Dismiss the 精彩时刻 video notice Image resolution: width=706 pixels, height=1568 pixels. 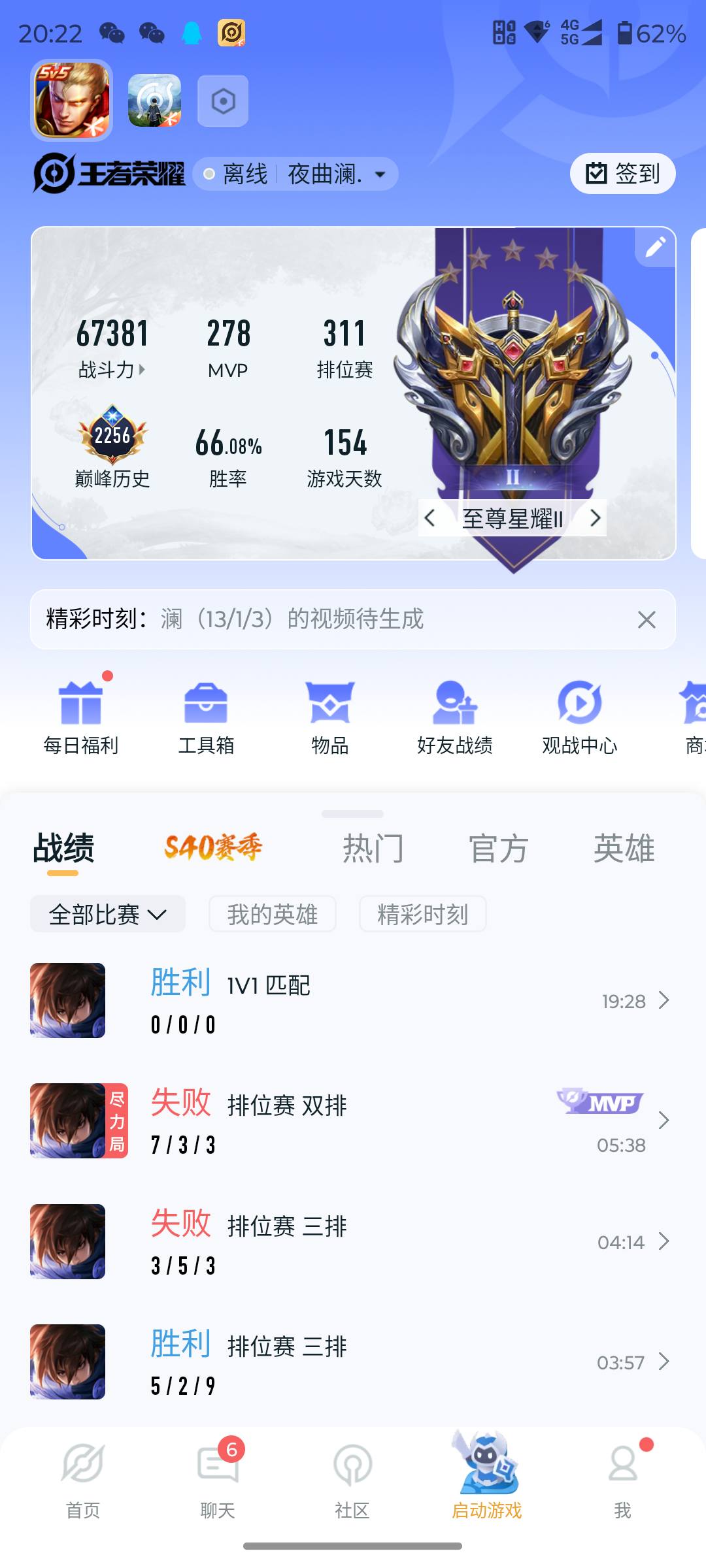[x=646, y=619]
